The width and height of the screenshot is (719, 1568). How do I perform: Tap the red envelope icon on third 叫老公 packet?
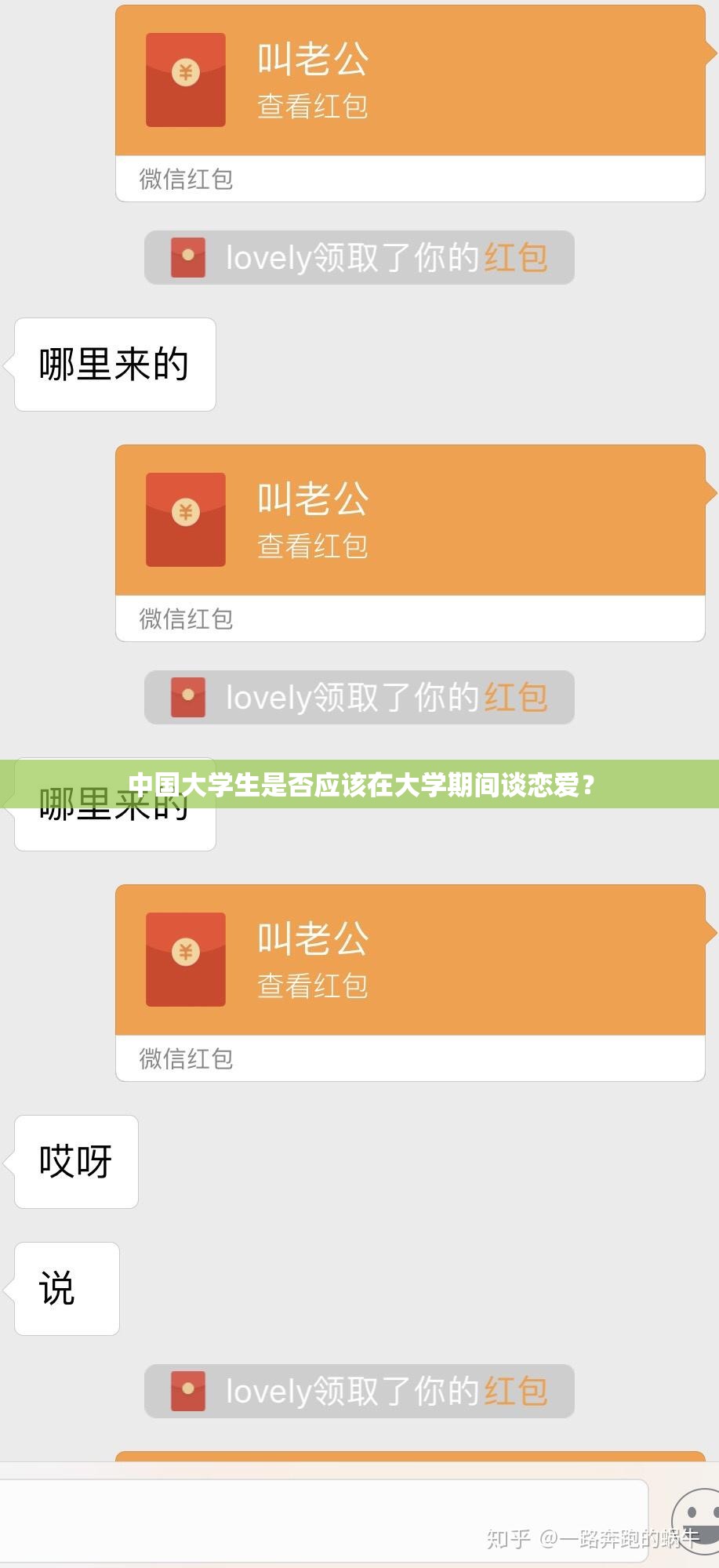[x=185, y=960]
